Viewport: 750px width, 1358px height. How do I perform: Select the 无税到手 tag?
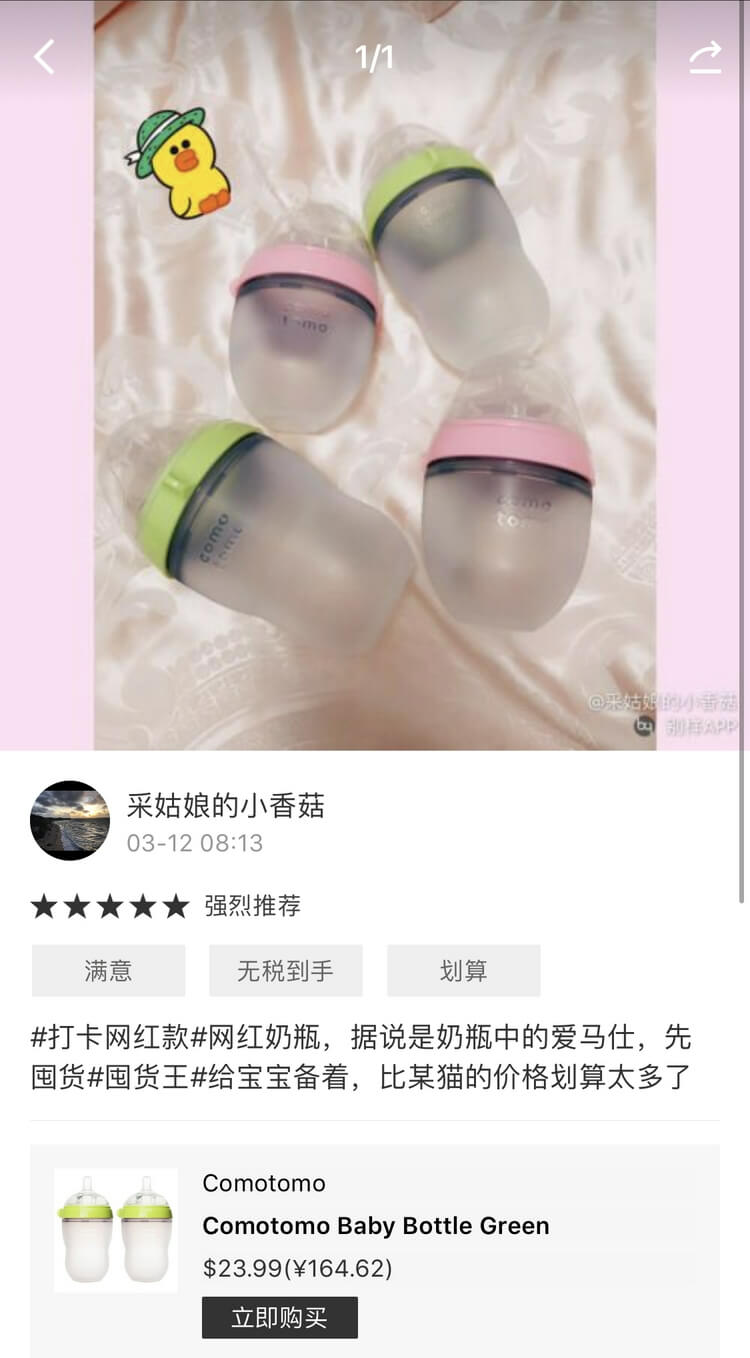[285, 970]
